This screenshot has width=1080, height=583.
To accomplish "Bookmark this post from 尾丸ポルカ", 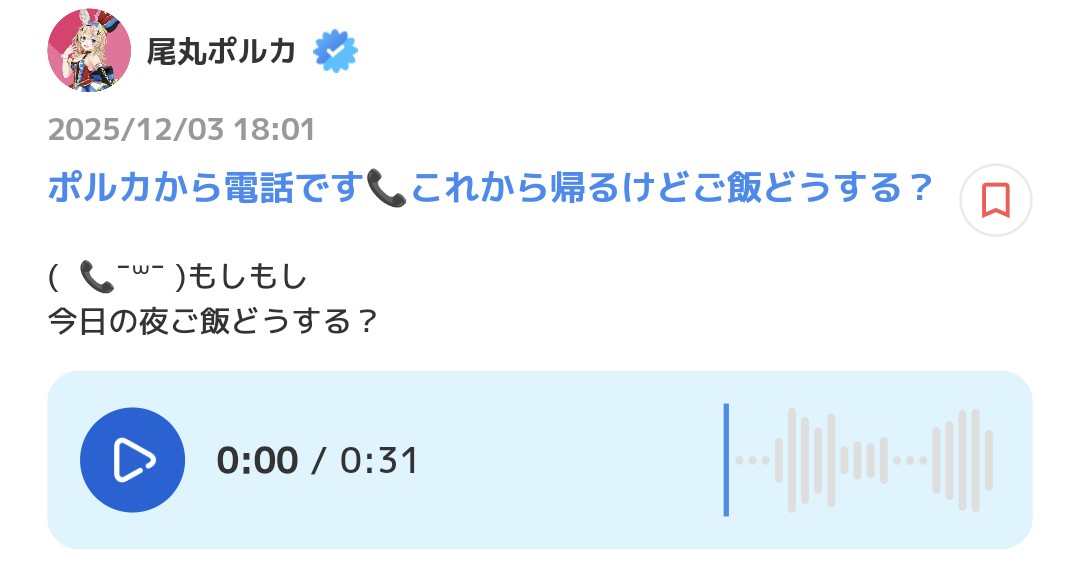I will pos(995,200).
